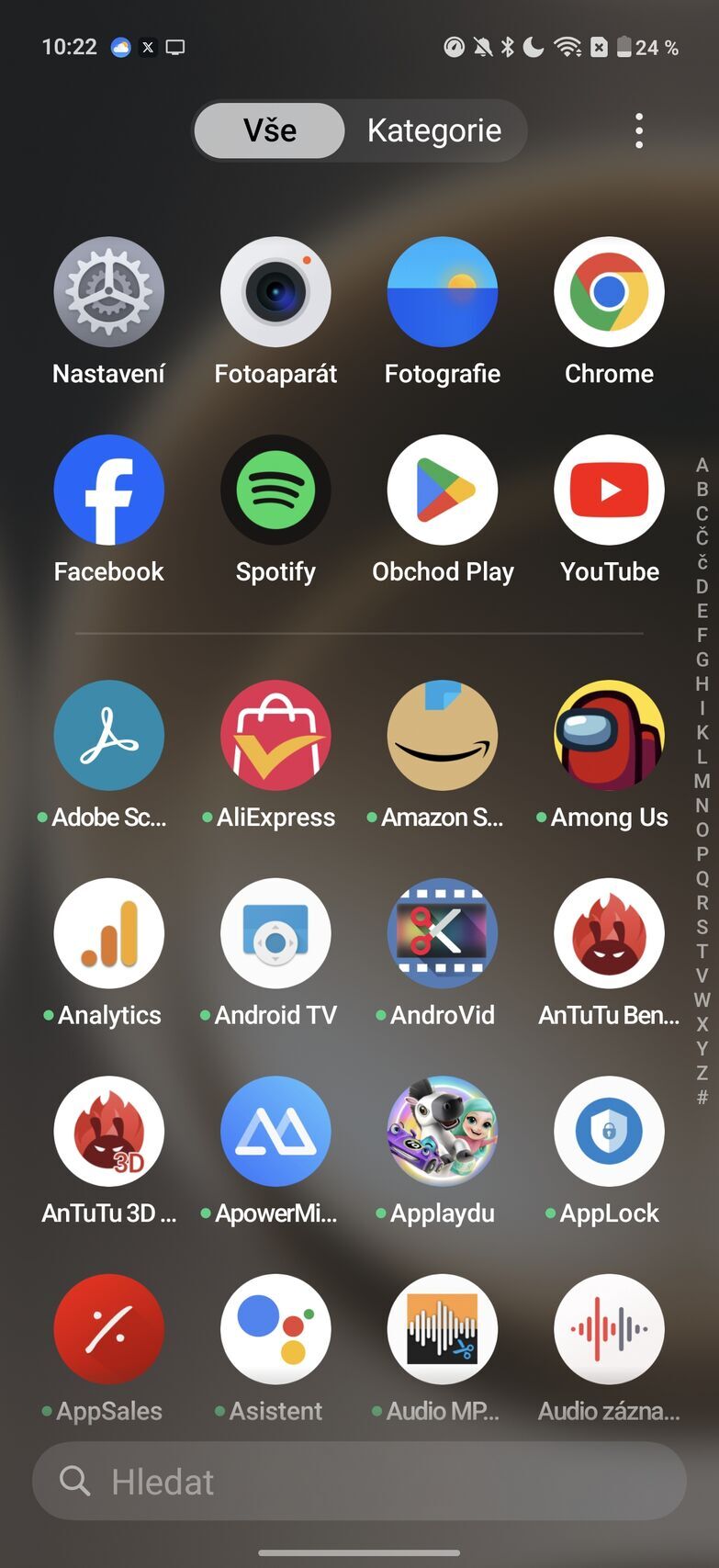The image size is (719, 1568).
Task: Open Chrome browser
Action: click(609, 291)
